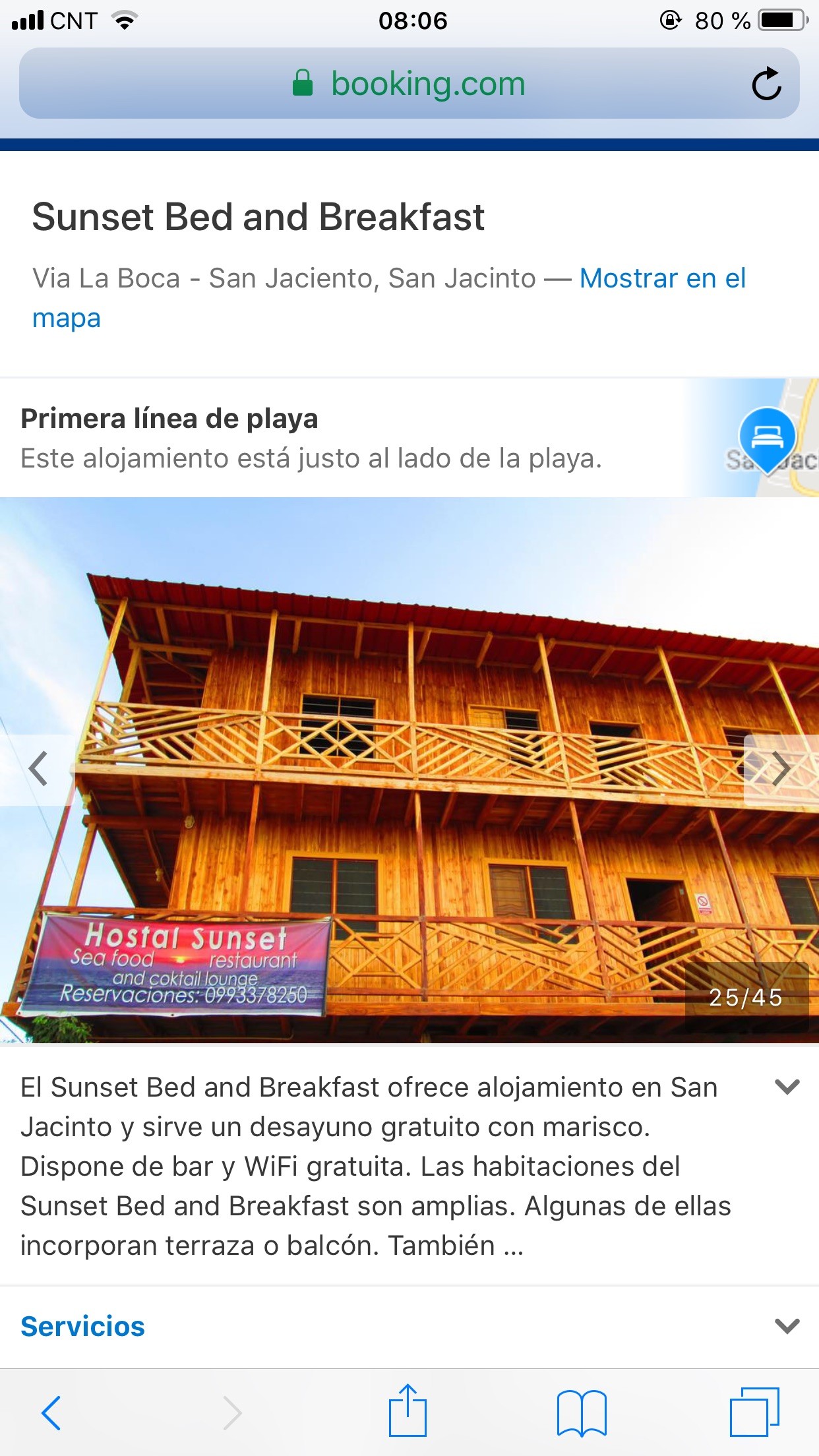
Task: Show open Safari tabs
Action: 754,1412
